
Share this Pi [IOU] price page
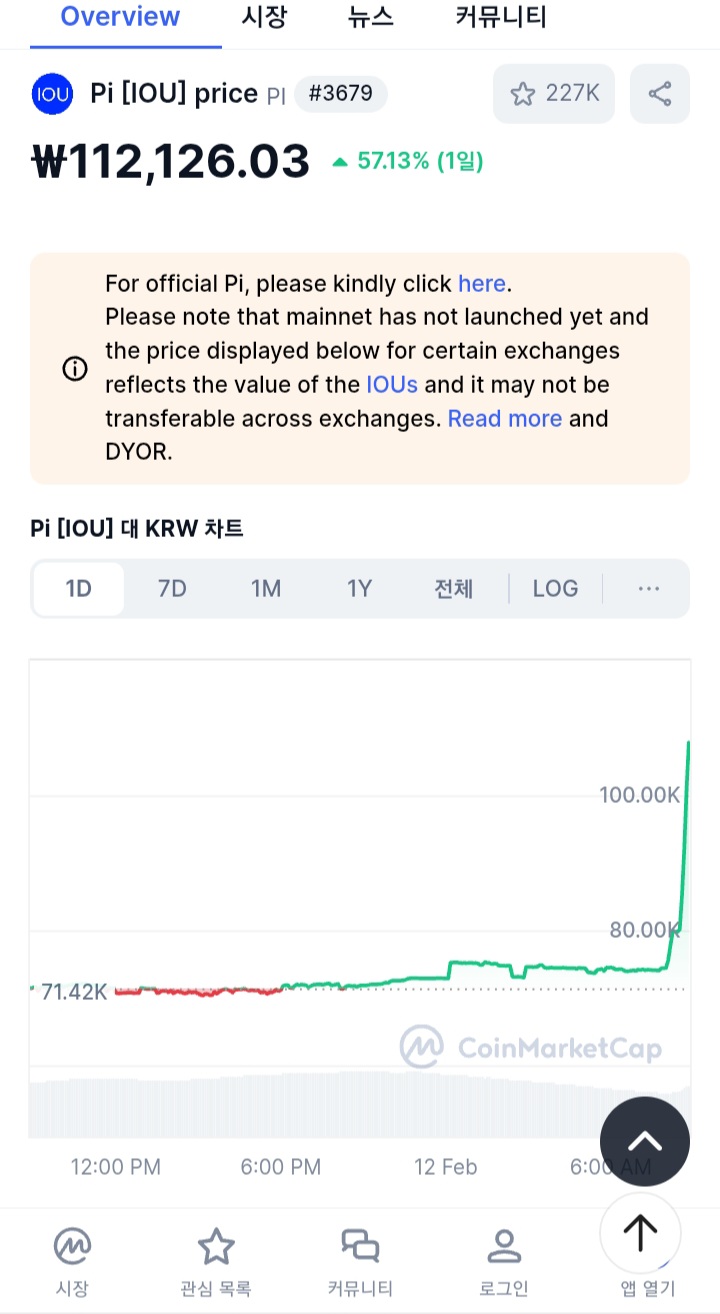tap(660, 94)
